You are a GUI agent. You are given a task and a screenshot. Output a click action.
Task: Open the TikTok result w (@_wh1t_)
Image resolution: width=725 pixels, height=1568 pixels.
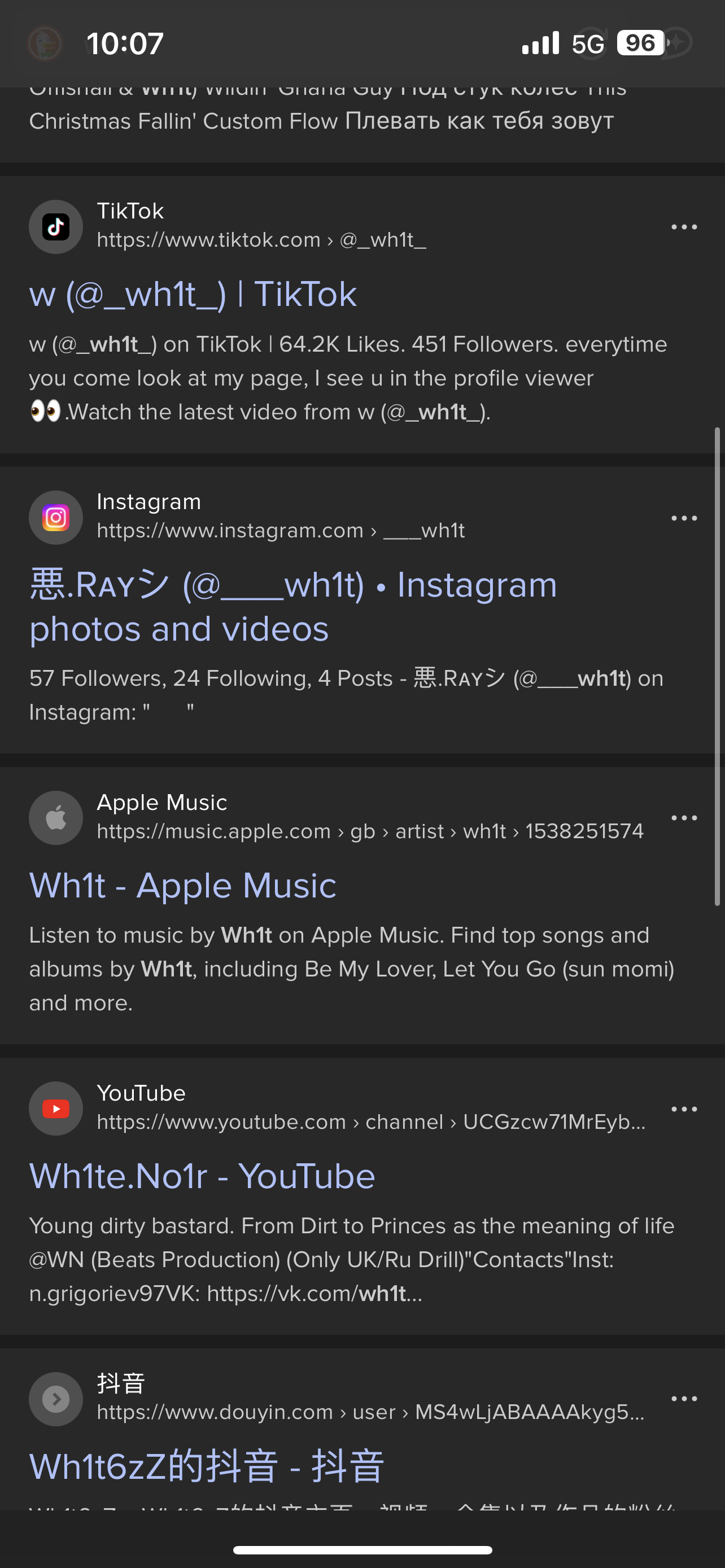193,295
